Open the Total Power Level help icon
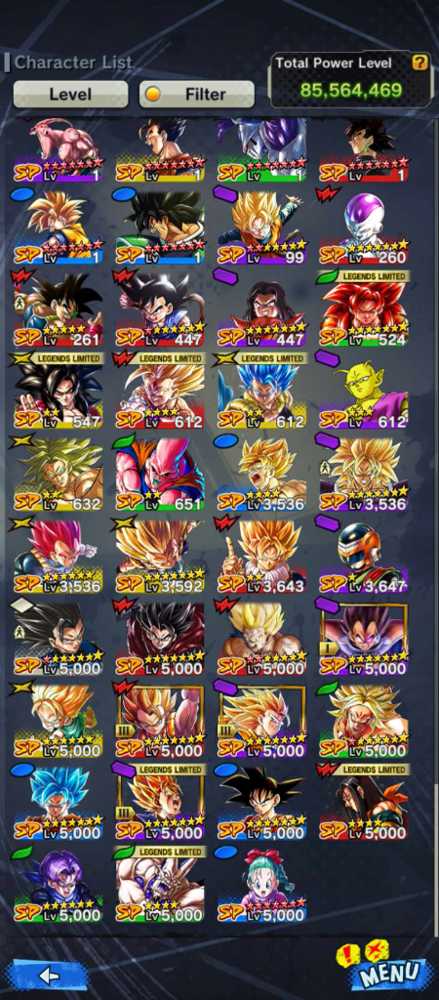 [x=419, y=62]
